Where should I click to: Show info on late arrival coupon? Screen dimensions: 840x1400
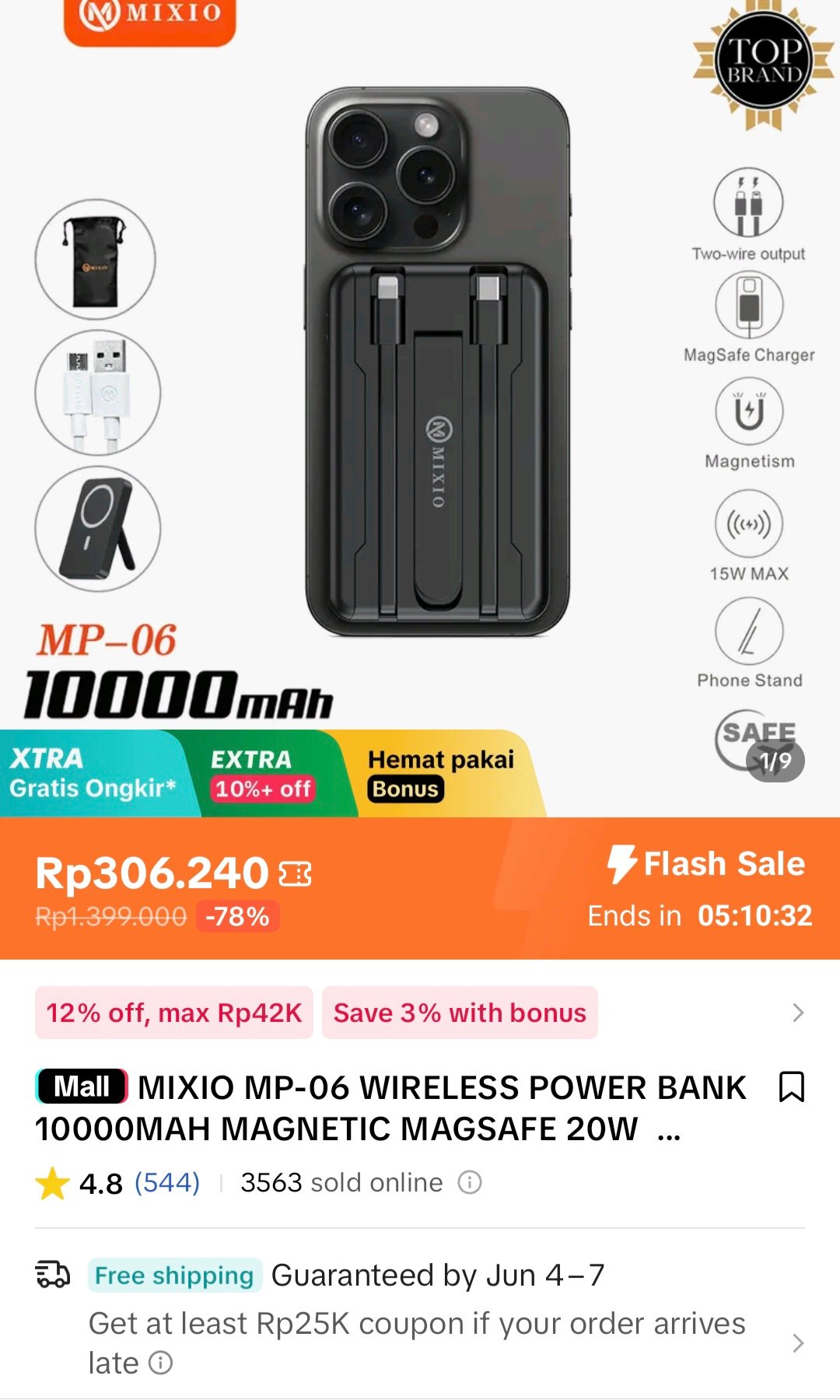[x=160, y=1363]
